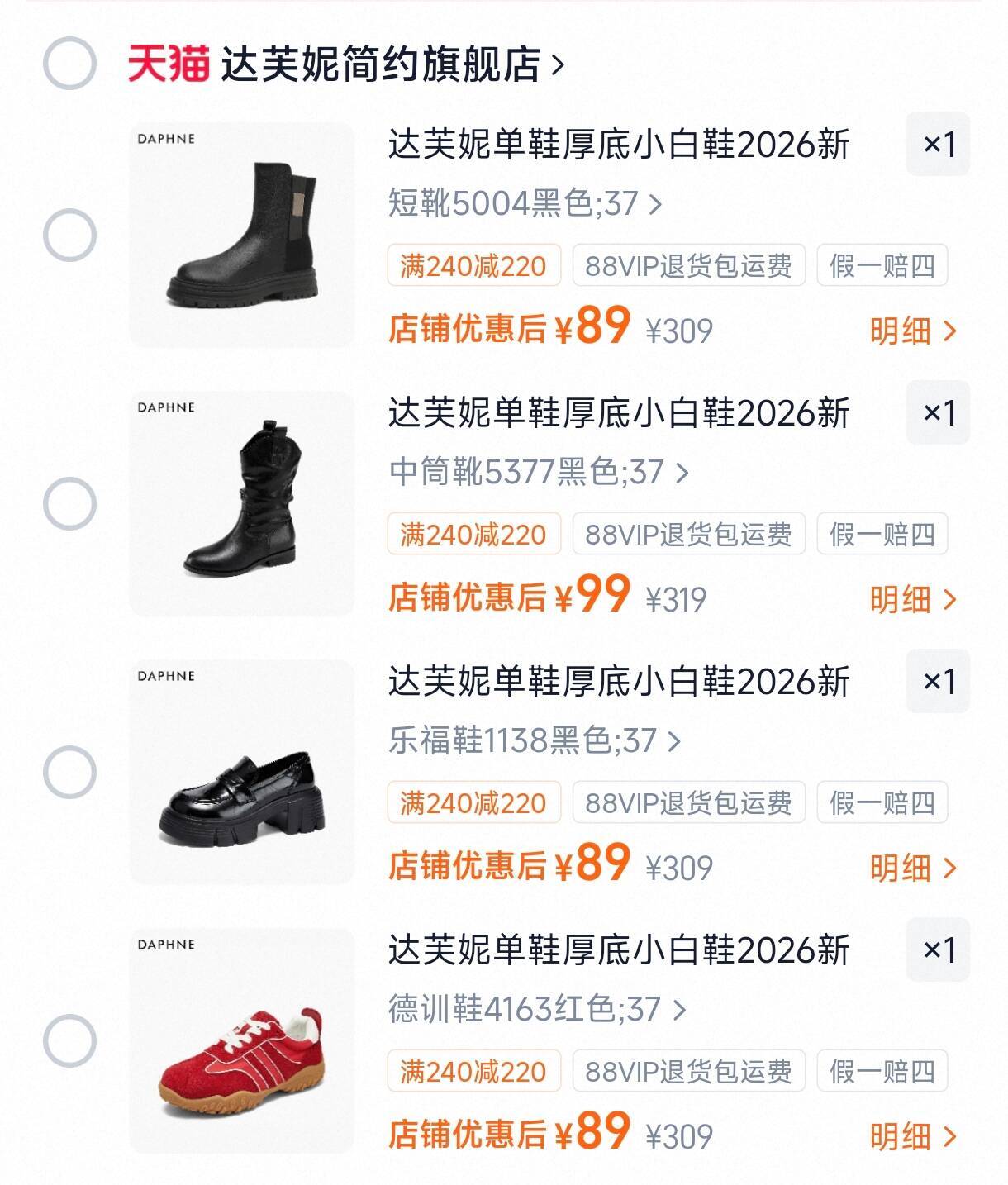
Task: Tap 满240减220 coupon tag on 短靴5004
Action: click(473, 266)
